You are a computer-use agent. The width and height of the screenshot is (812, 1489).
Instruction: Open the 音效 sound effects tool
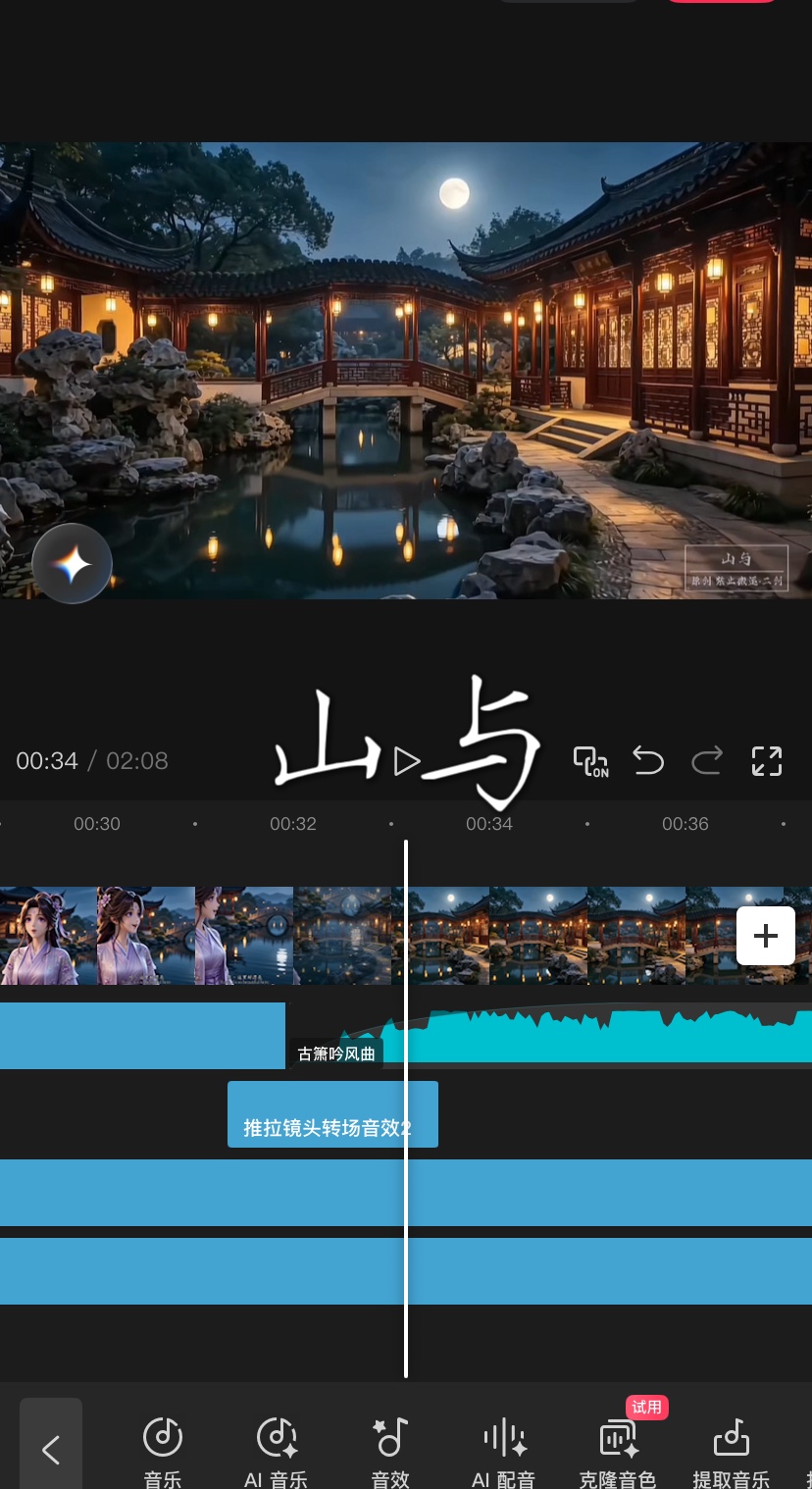(390, 1452)
